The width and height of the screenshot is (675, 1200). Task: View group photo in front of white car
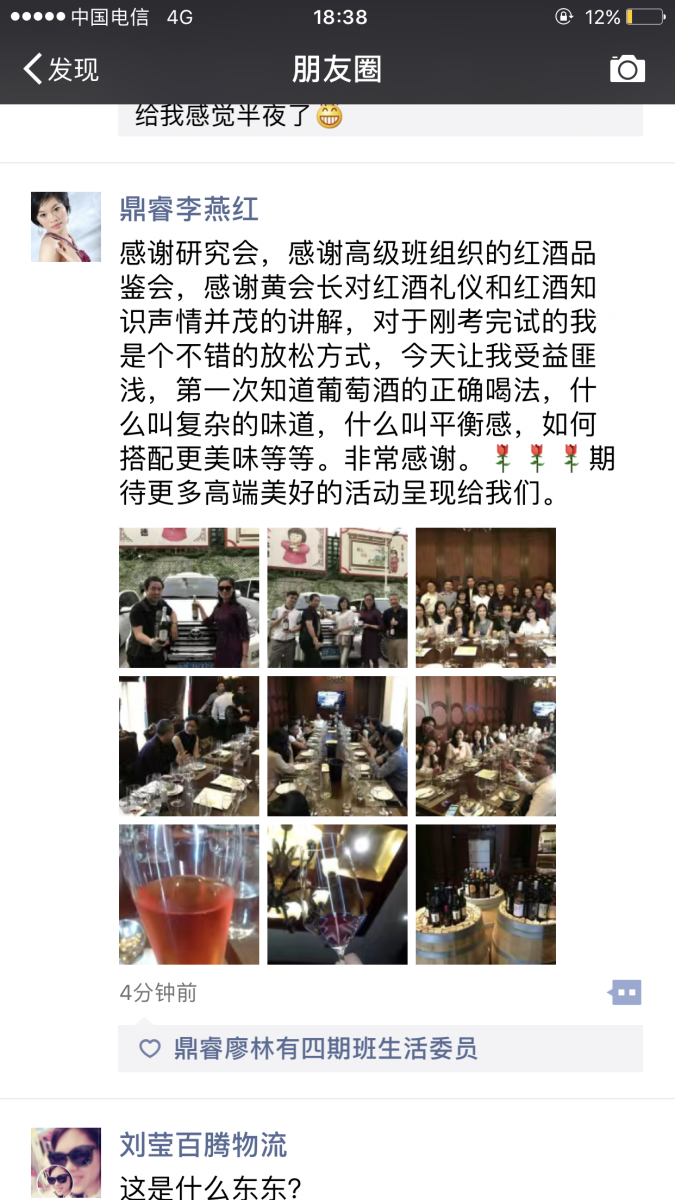click(337, 597)
